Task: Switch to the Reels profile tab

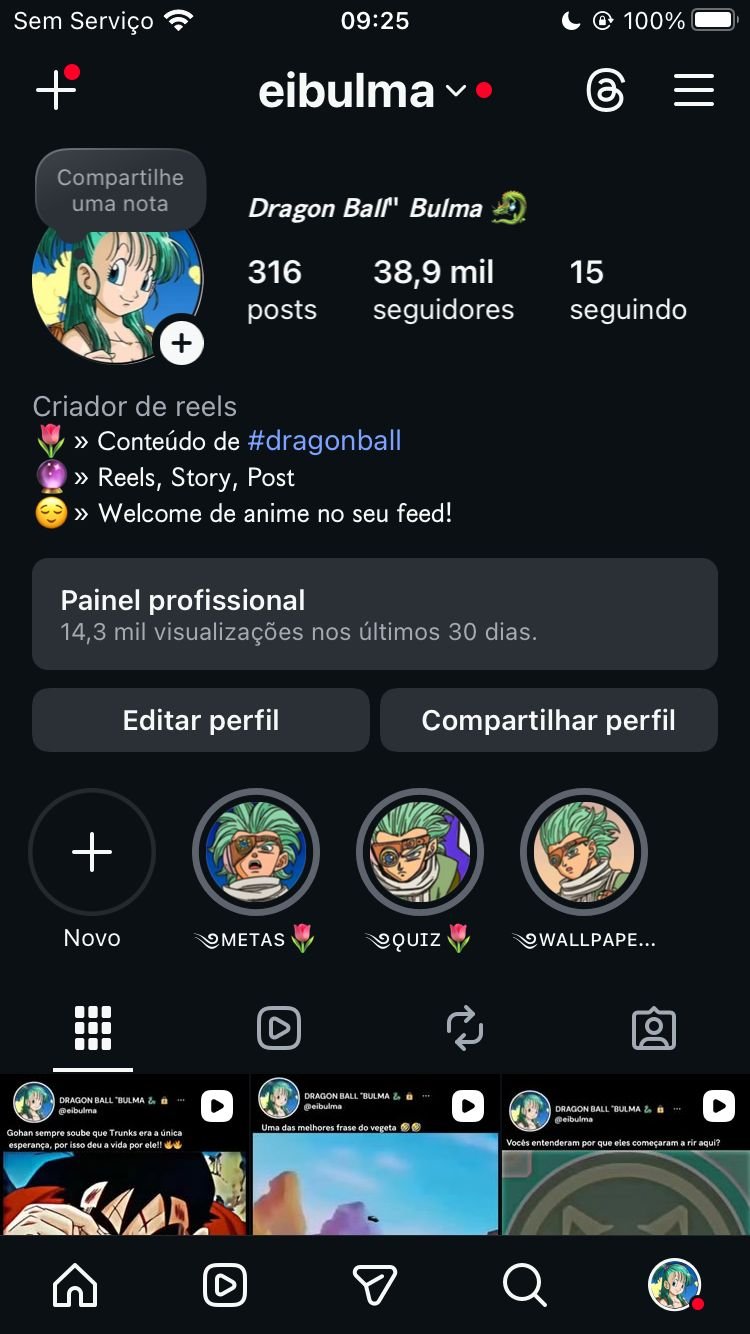Action: [279, 1028]
